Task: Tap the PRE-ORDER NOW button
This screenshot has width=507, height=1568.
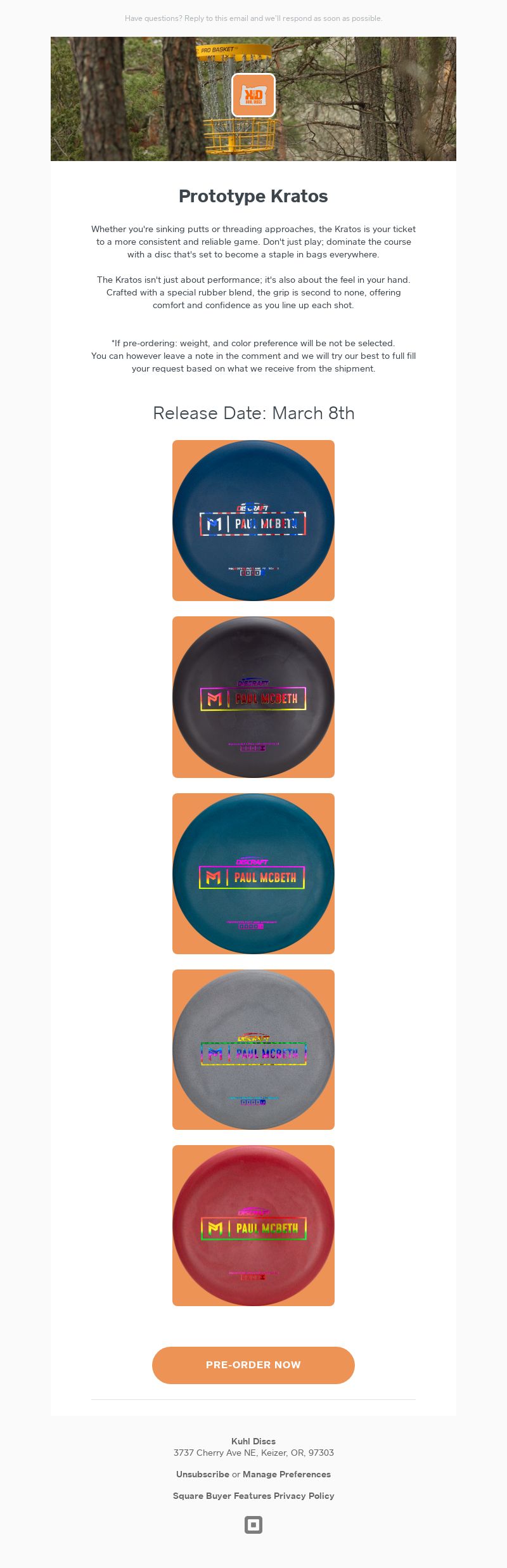Action: (x=253, y=1364)
